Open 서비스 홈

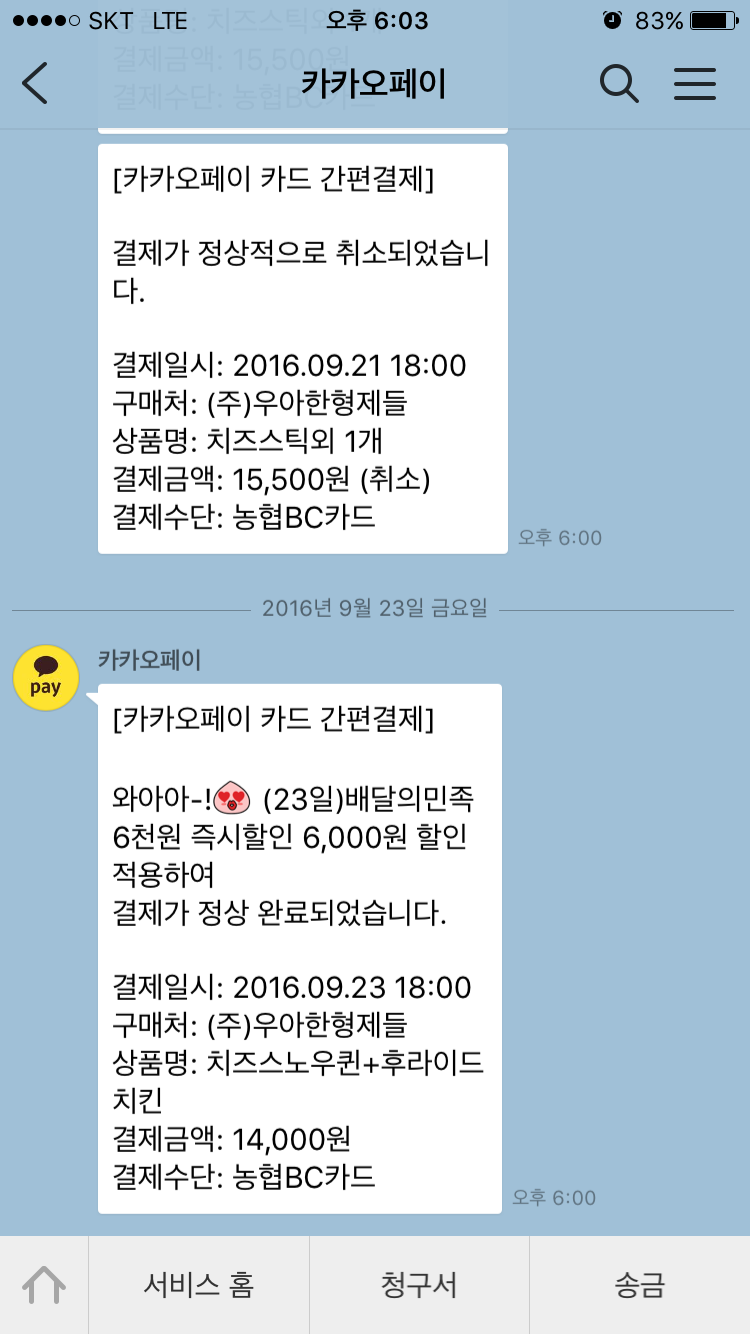tap(199, 1285)
